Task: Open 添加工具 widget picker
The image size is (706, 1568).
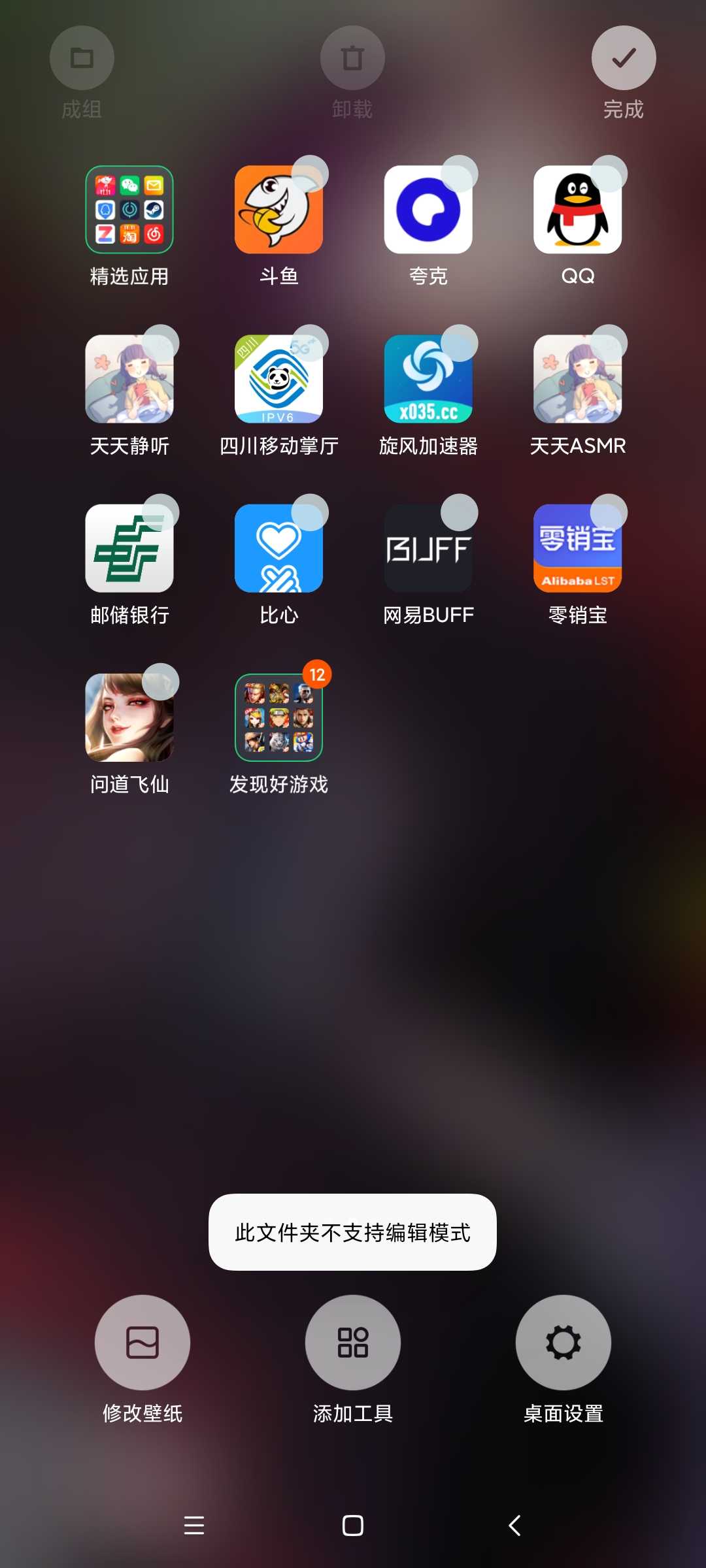Action: tap(353, 1343)
